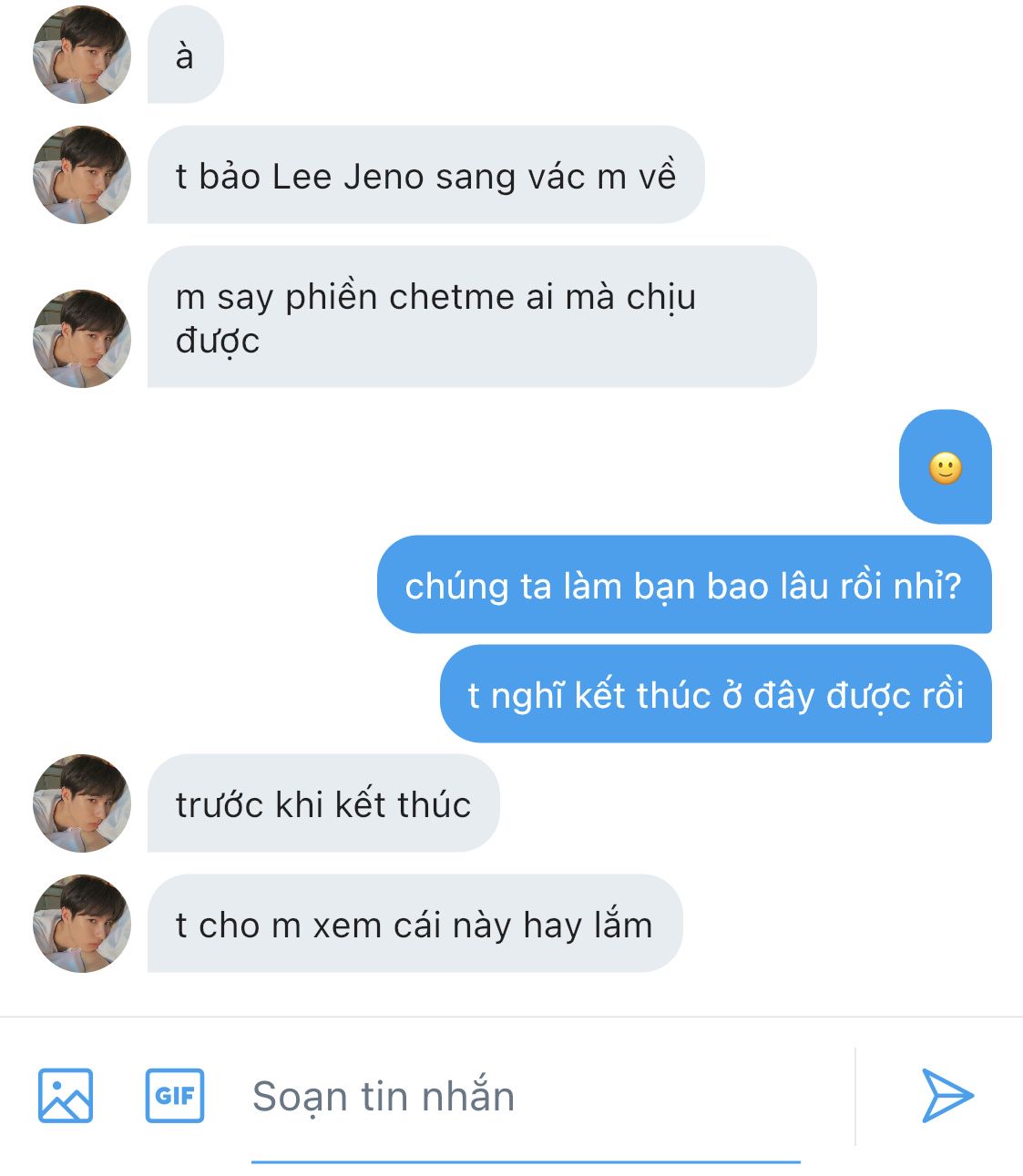Send the message with the arrow icon
Viewport: 1023px width, 1176px height.
coord(947,1095)
